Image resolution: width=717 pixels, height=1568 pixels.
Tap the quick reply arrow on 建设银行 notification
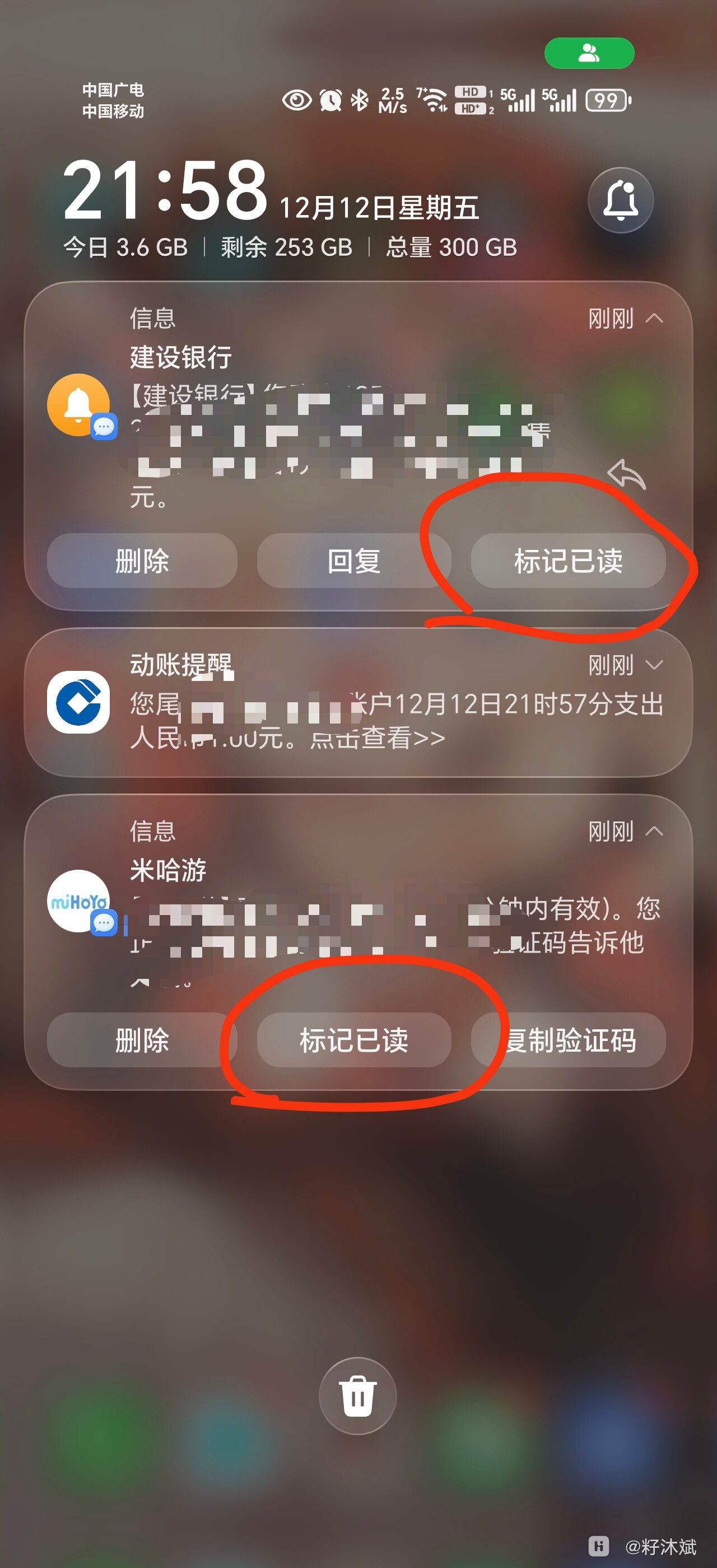pos(626,474)
